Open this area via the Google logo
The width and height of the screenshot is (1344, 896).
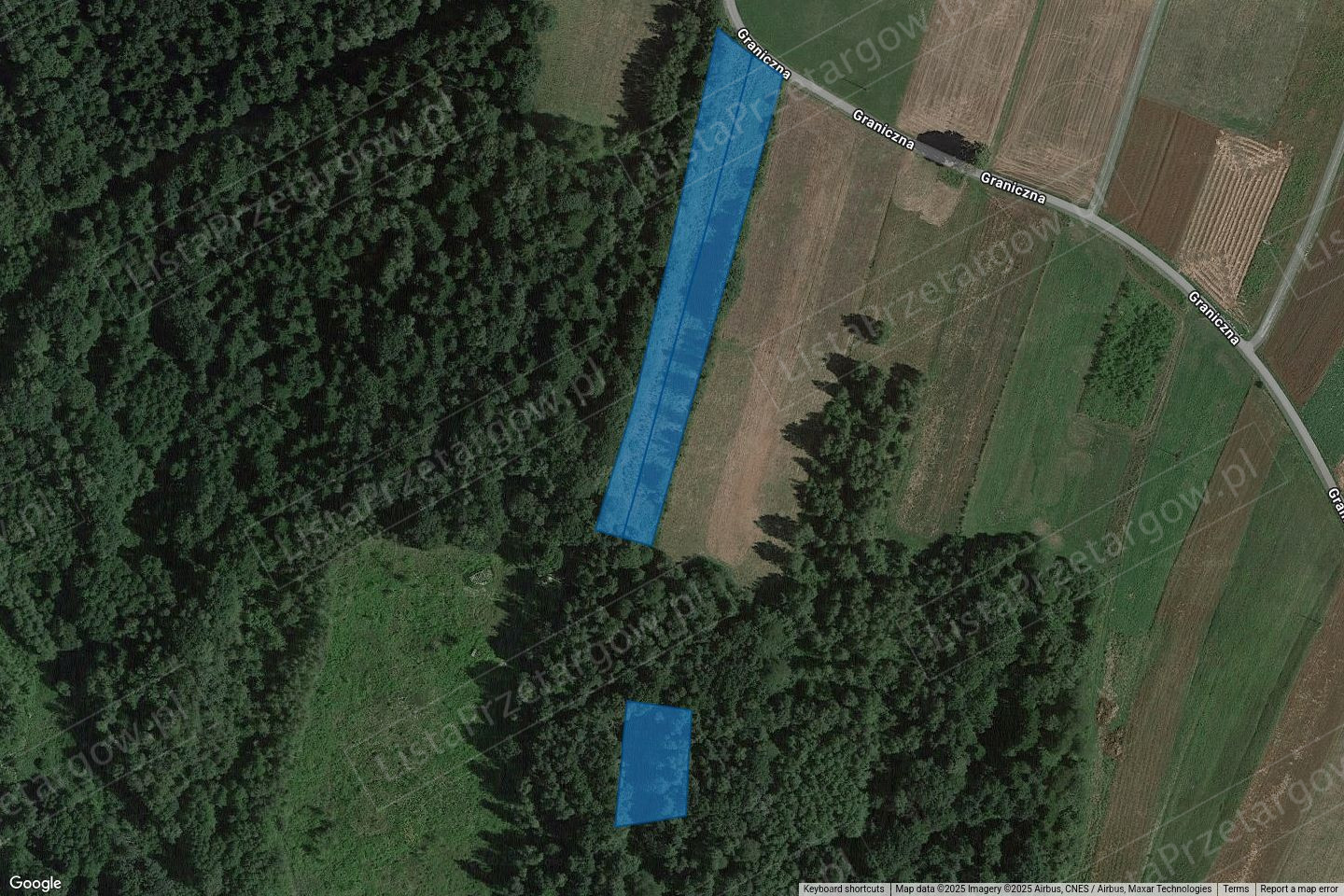pos(35,883)
